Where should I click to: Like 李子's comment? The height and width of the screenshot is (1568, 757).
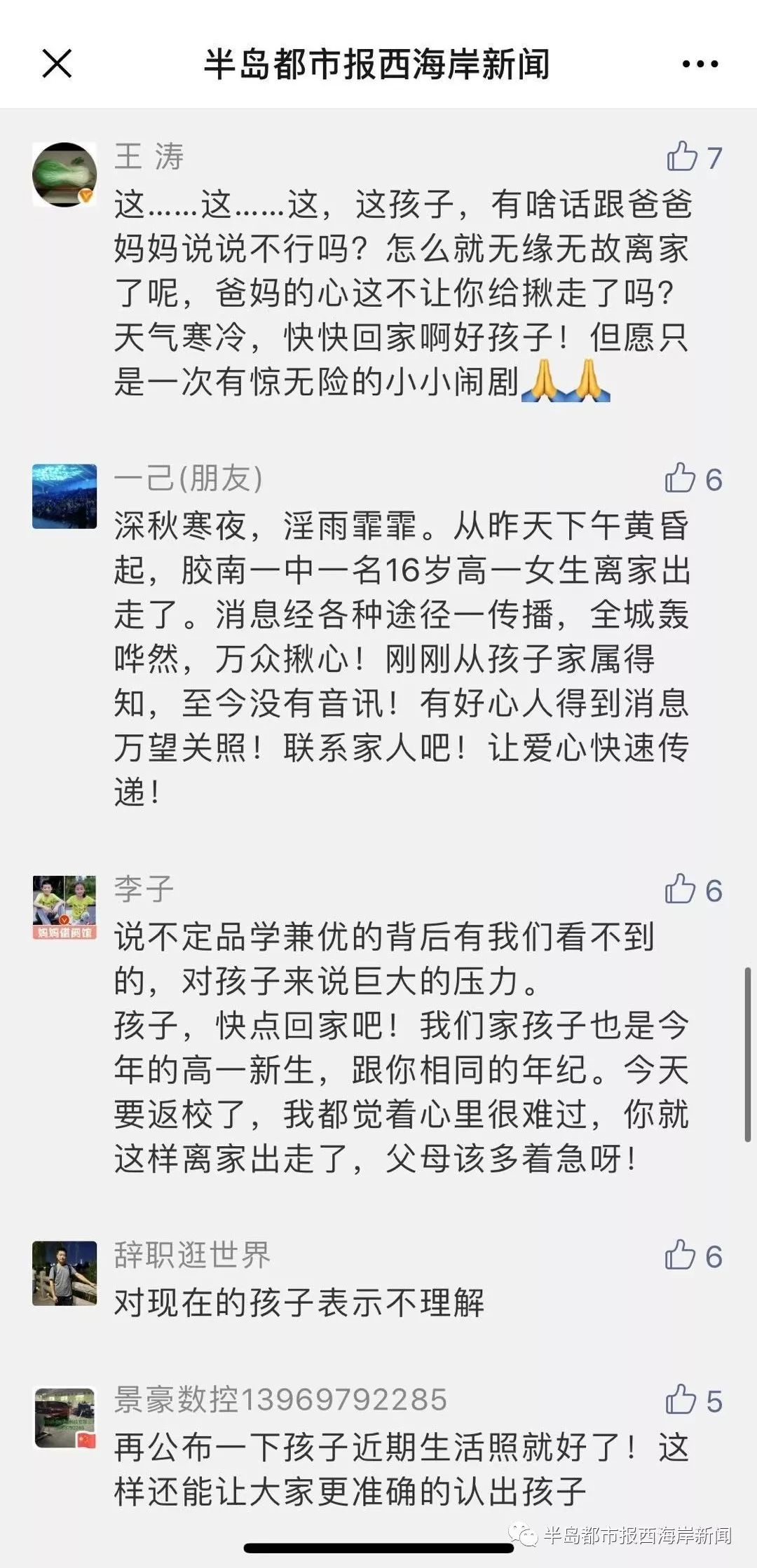click(680, 889)
